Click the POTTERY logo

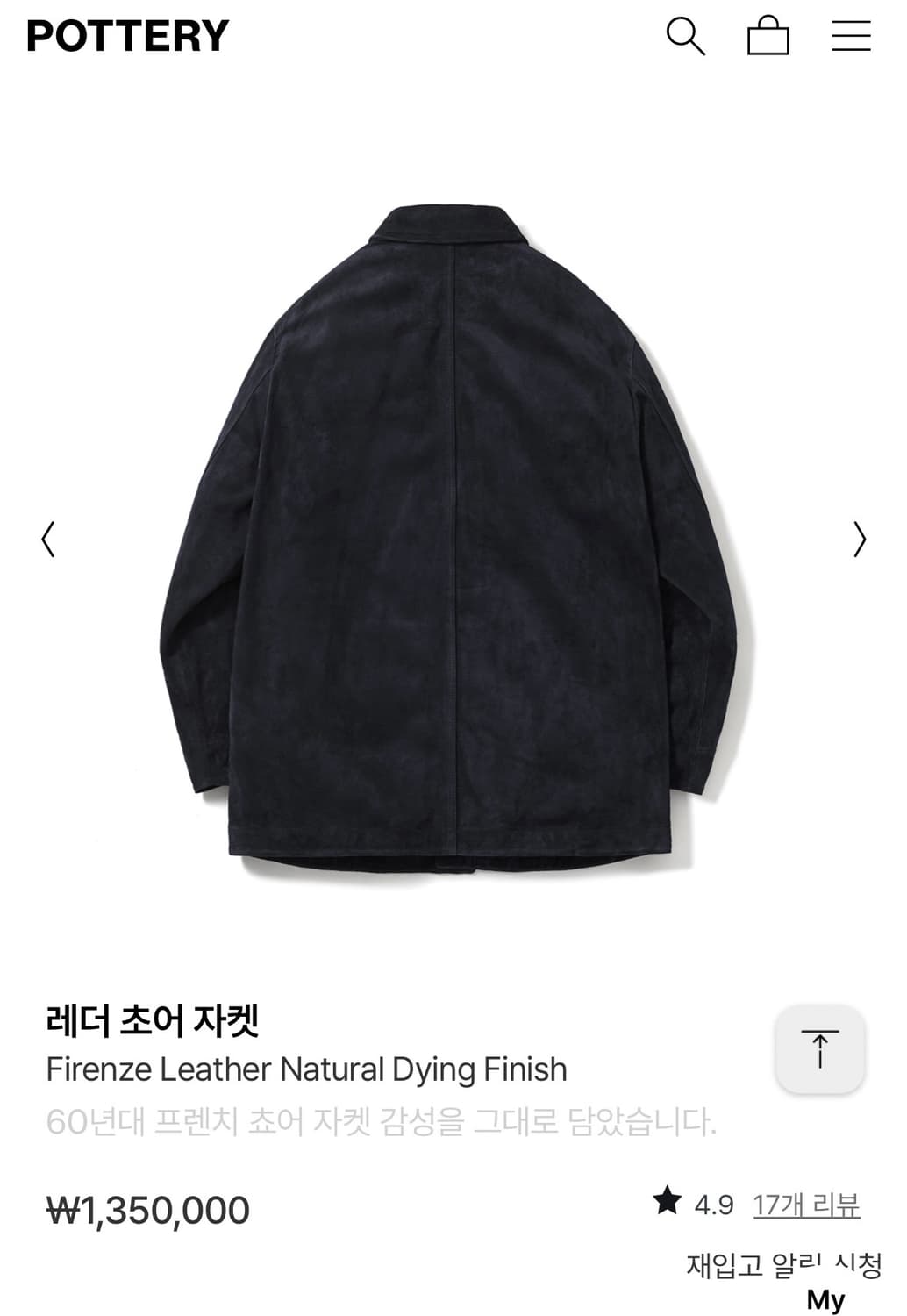[x=125, y=36]
